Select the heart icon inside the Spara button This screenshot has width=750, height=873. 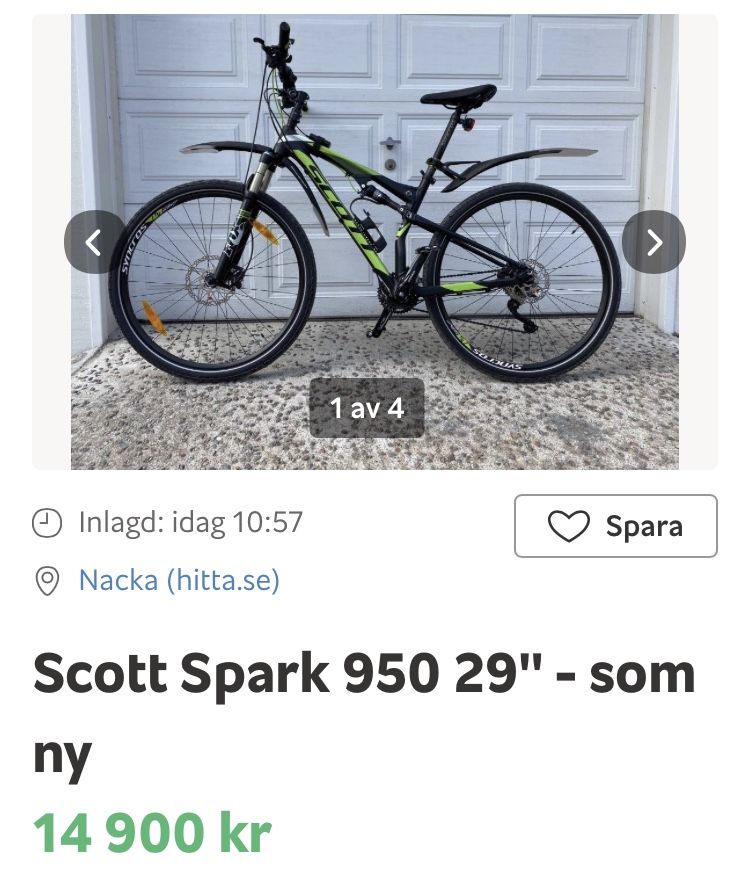[568, 526]
